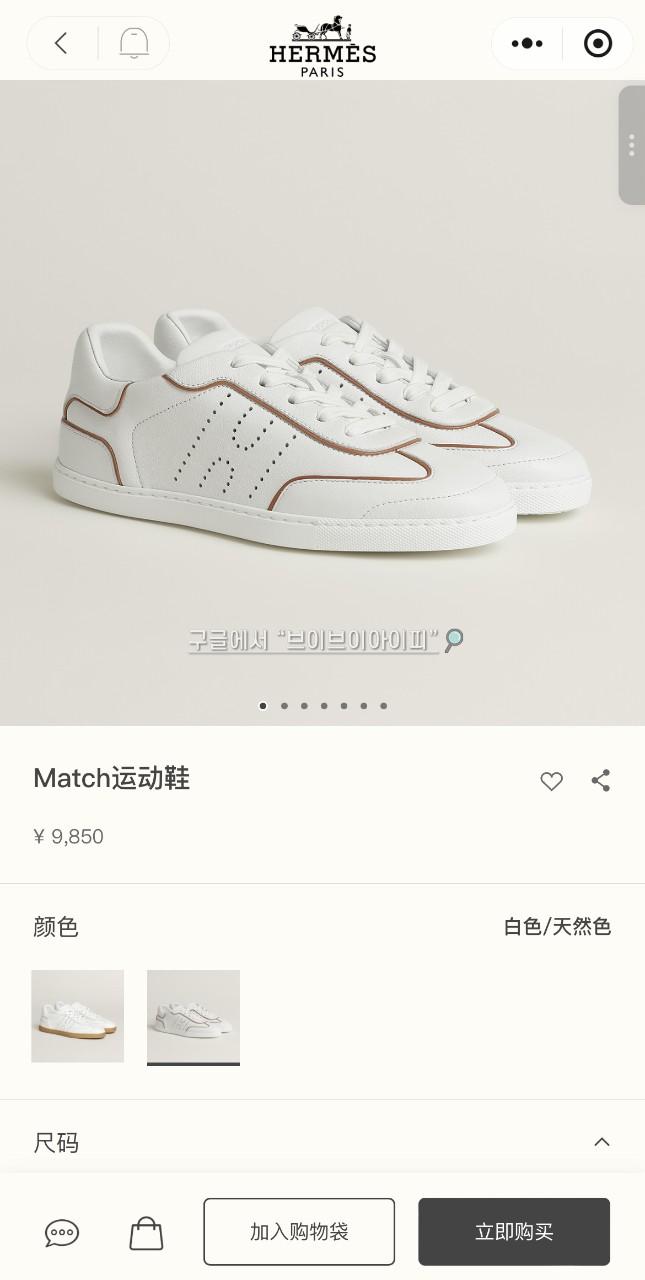Image resolution: width=645 pixels, height=1280 pixels.
Task: Collapse the 尺码 size section
Action: 601,1142
